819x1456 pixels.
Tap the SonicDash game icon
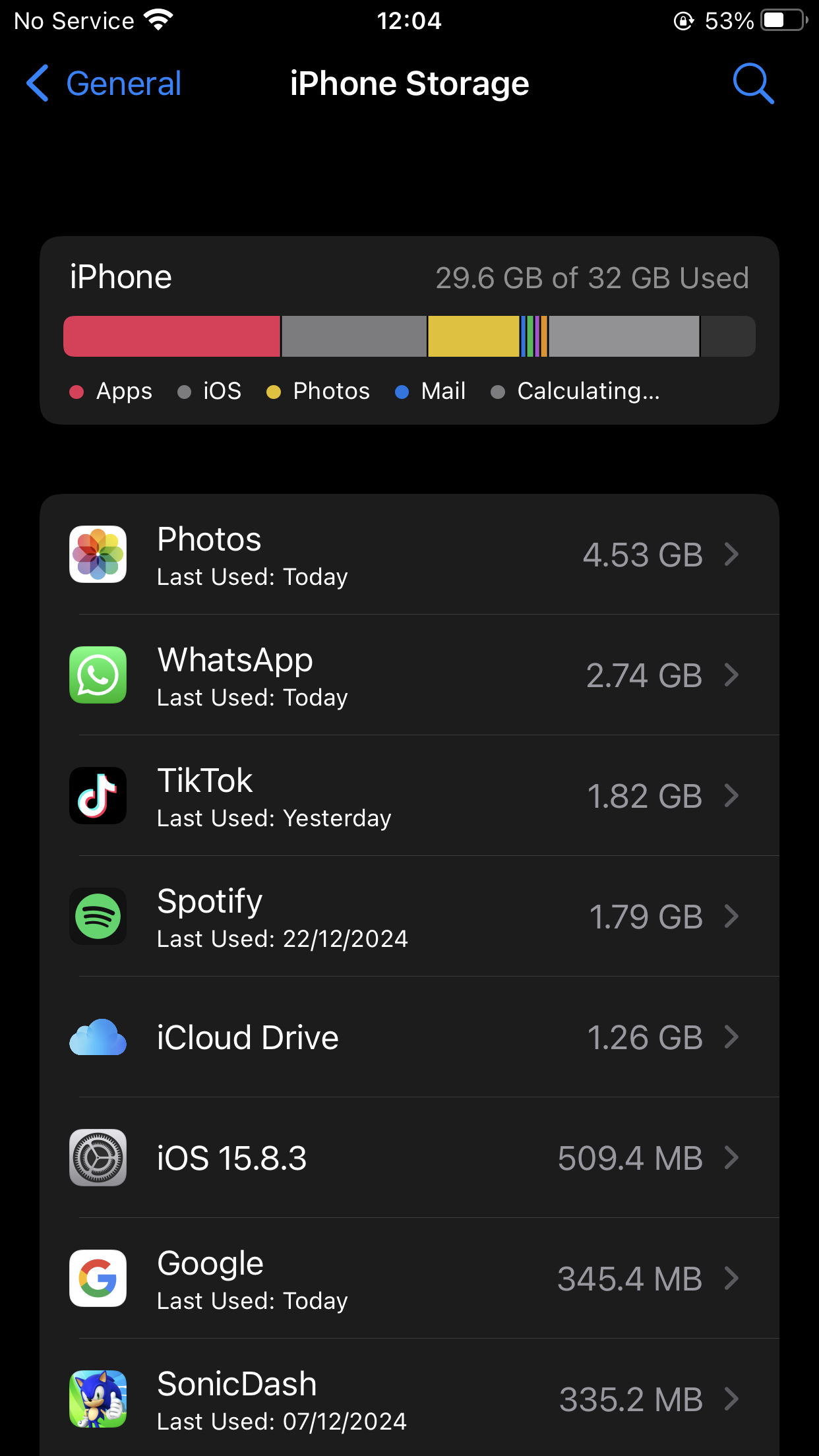click(x=97, y=1399)
